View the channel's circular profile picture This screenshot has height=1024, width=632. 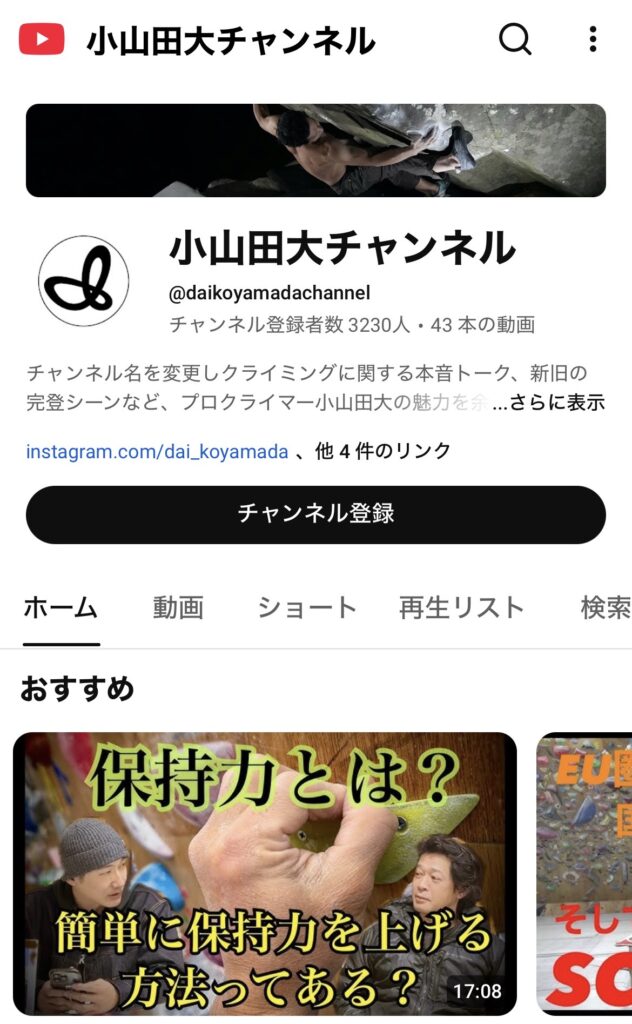point(84,281)
